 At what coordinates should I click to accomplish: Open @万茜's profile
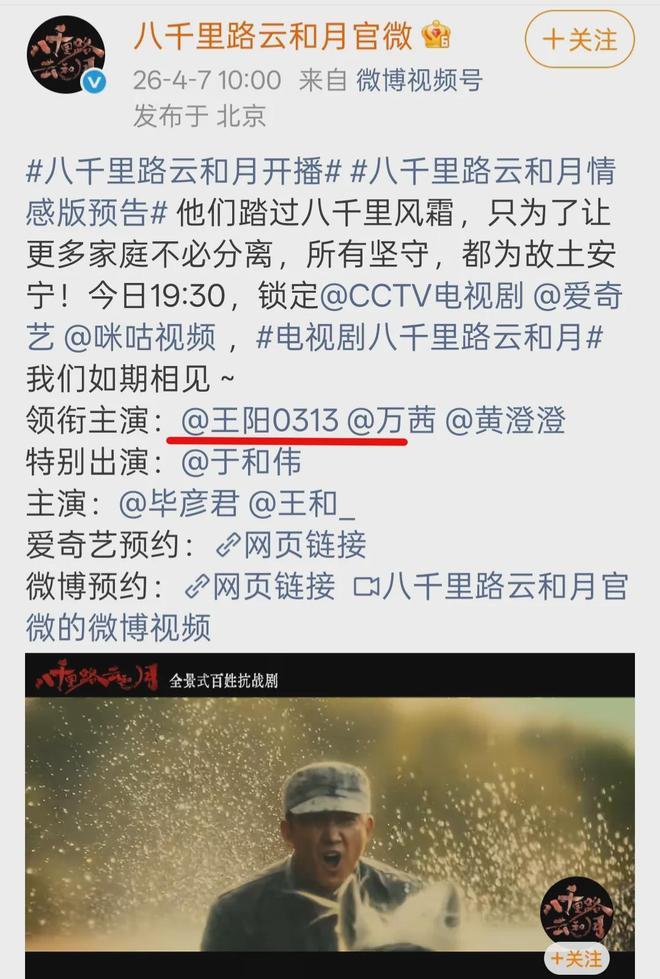coord(392,420)
